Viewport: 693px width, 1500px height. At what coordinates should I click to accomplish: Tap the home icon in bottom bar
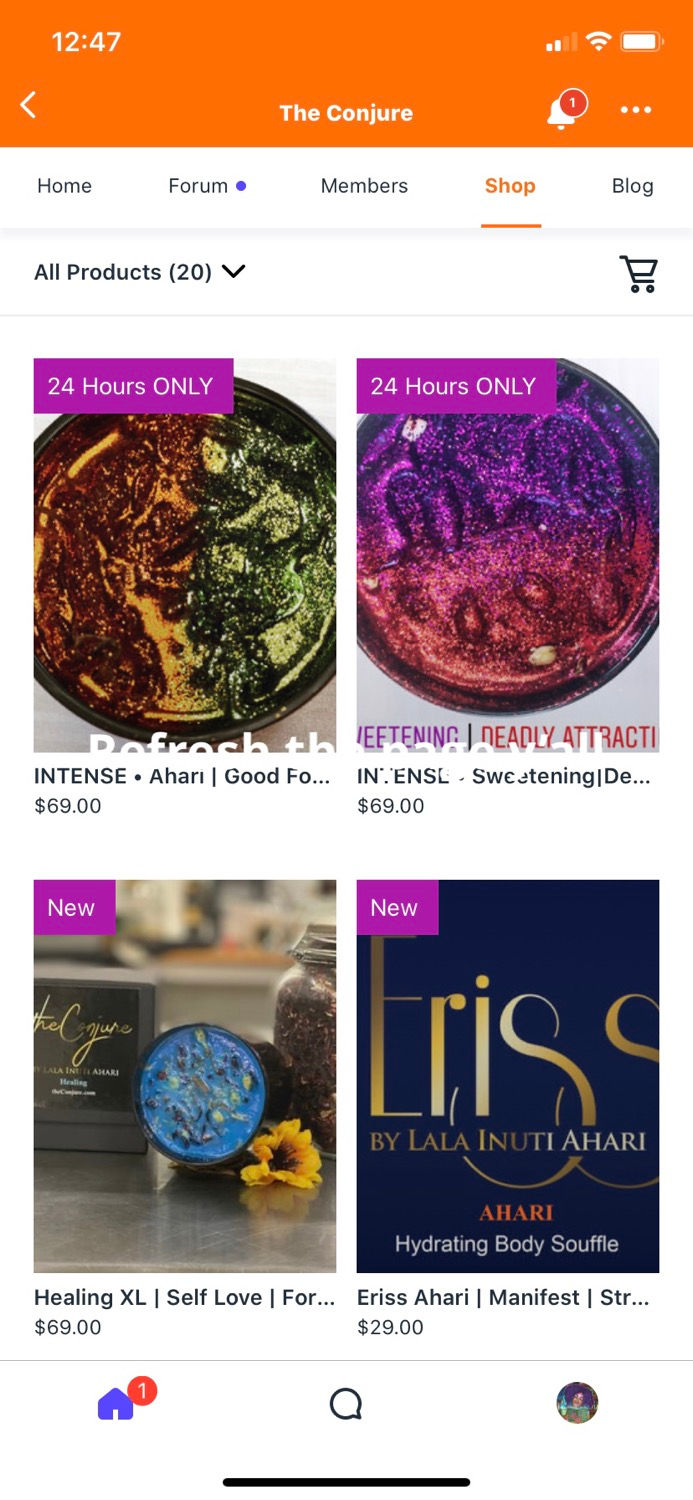coord(116,1404)
